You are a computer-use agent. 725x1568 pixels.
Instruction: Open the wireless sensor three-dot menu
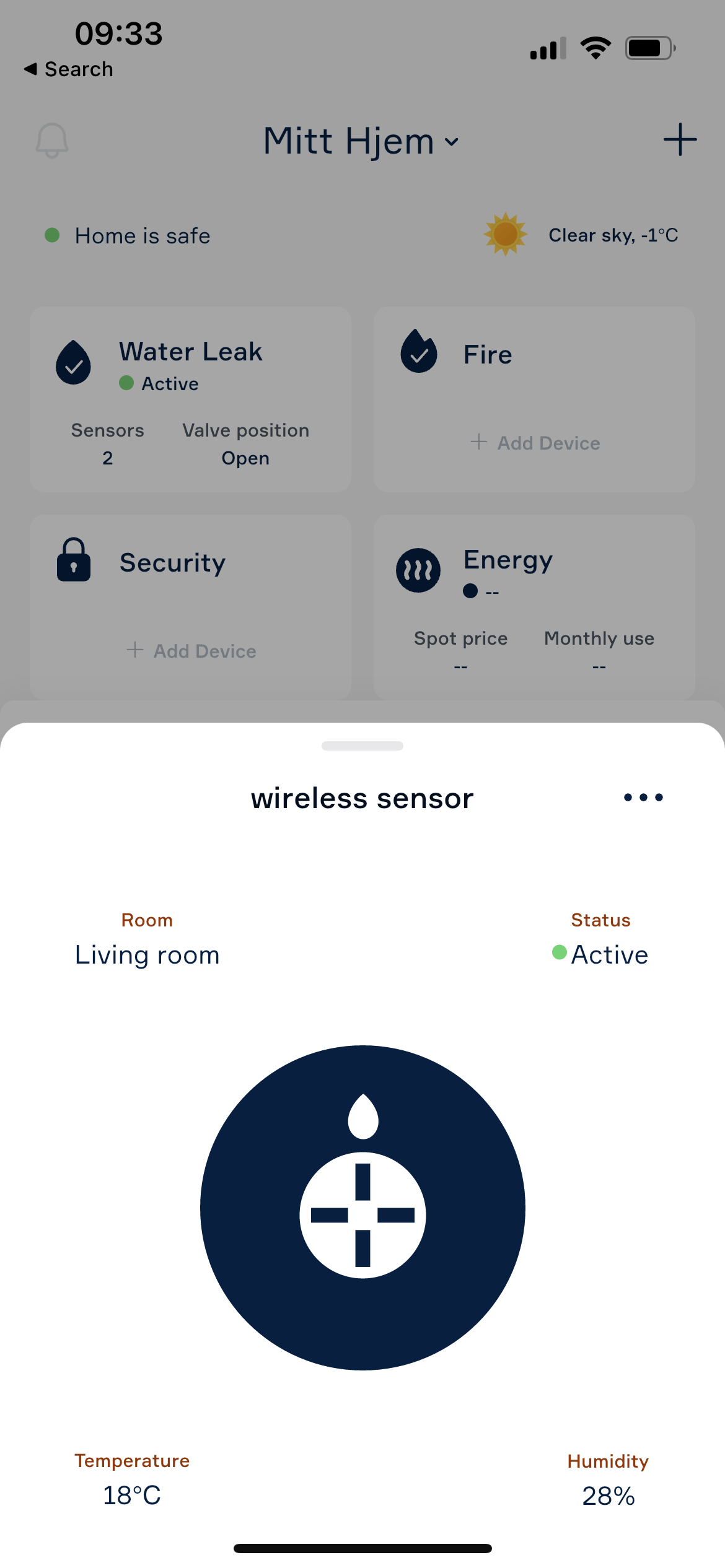pyautogui.click(x=643, y=797)
